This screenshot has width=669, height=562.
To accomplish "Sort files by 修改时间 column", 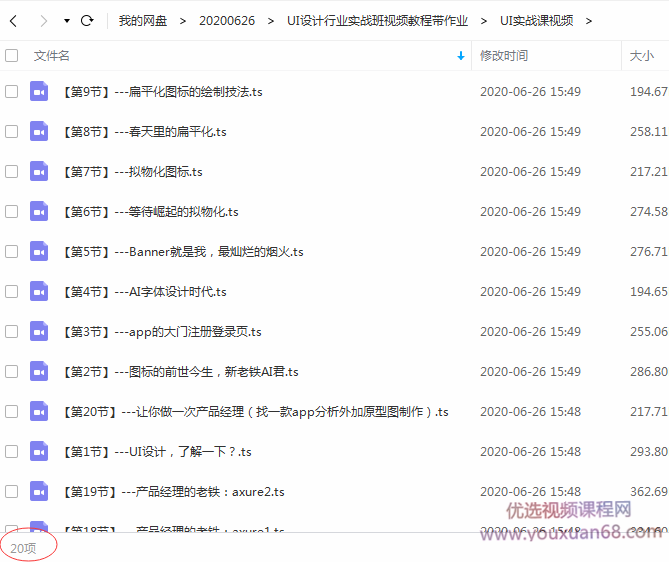I will point(504,56).
